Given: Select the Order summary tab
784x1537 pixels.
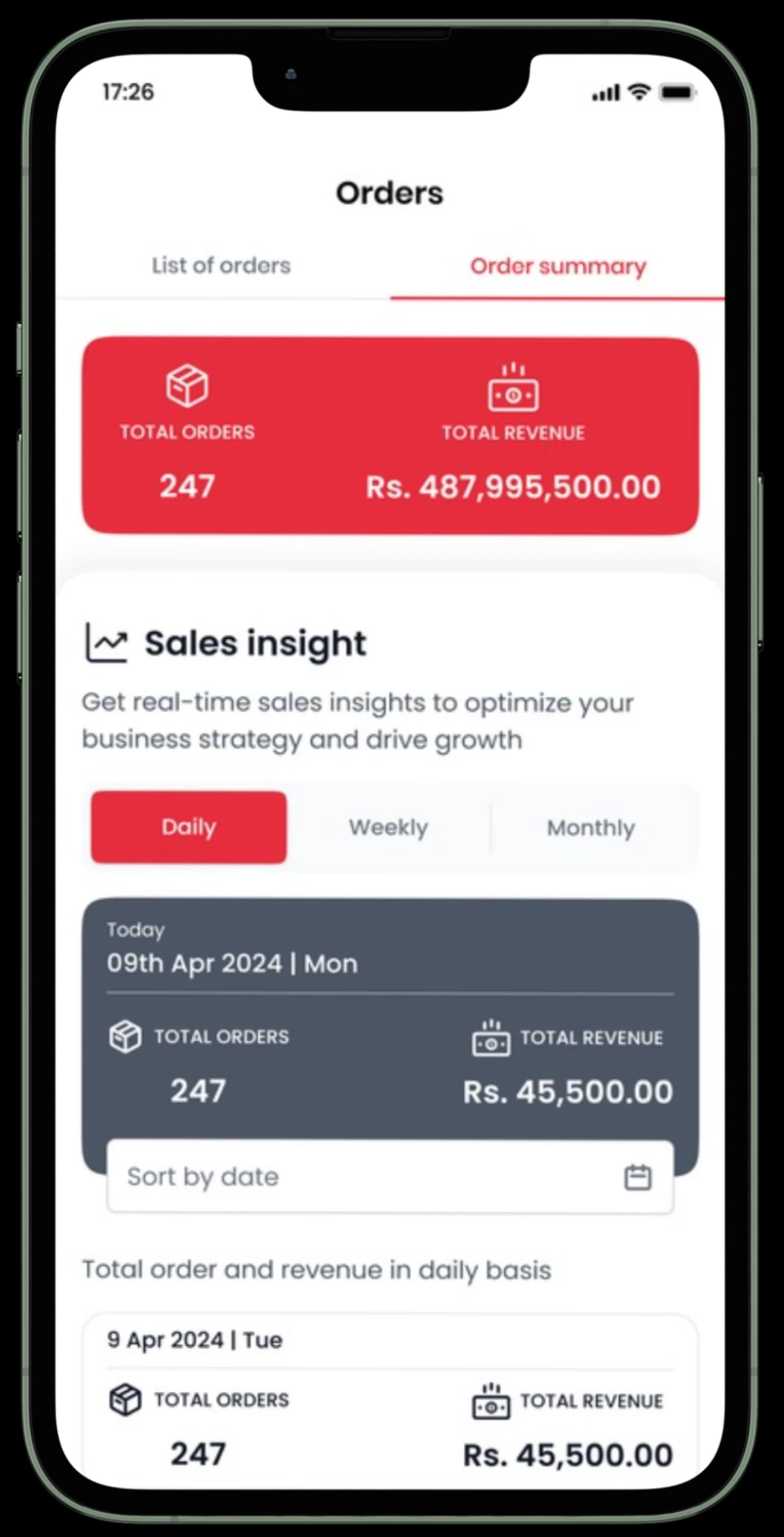Looking at the screenshot, I should 558,266.
